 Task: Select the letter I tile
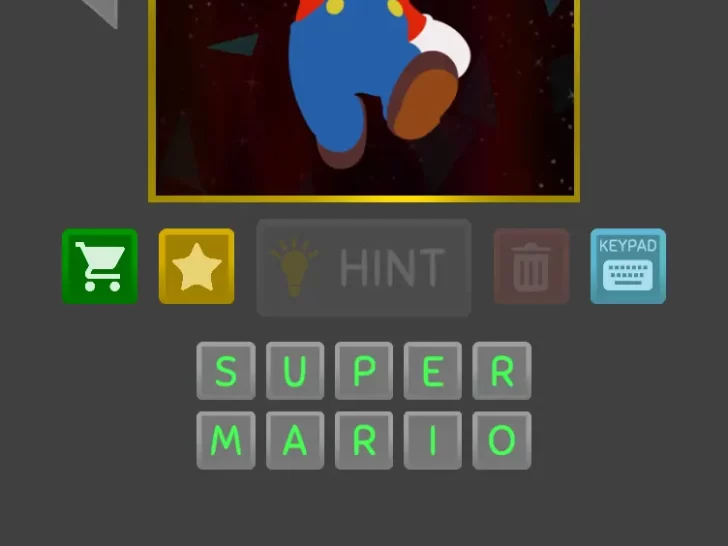433,440
